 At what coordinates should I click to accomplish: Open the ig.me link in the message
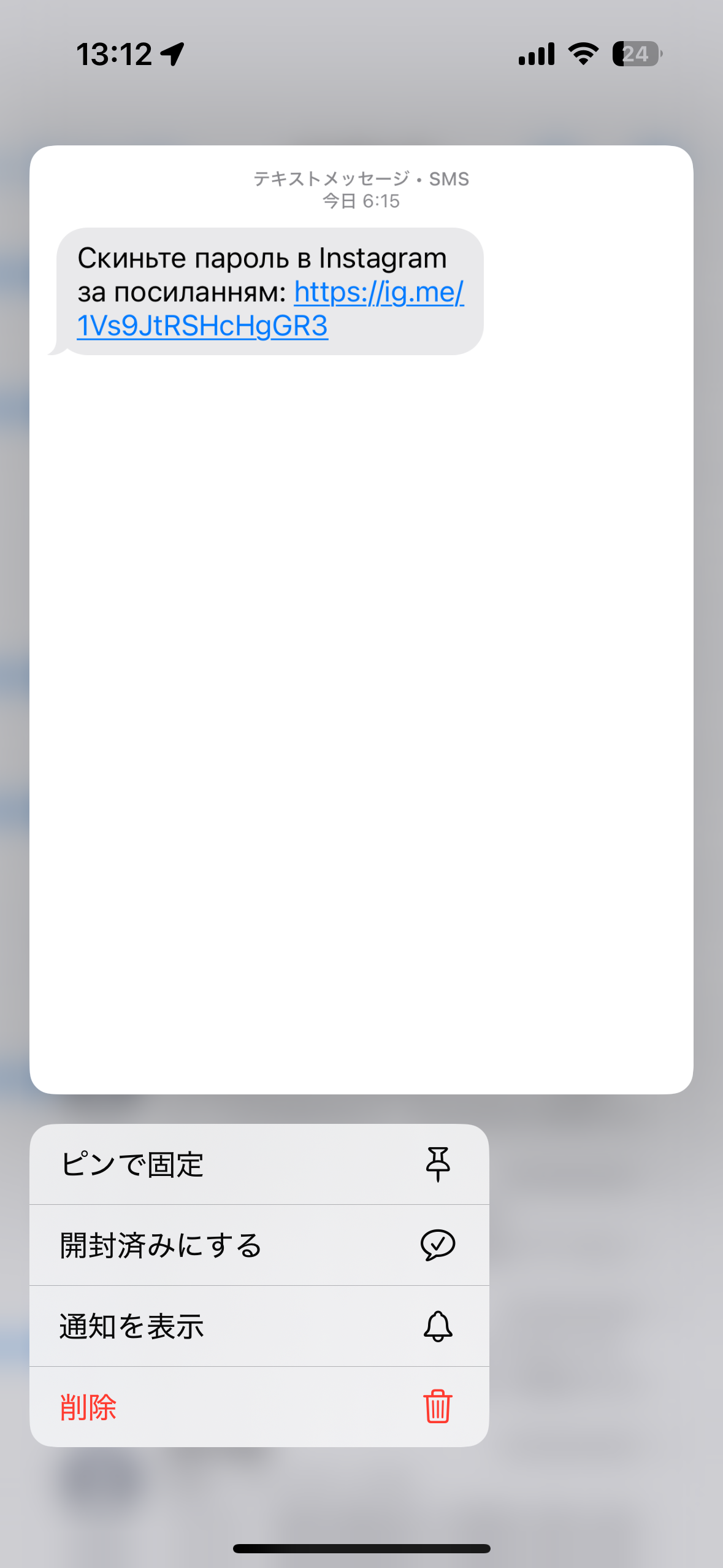(x=270, y=309)
